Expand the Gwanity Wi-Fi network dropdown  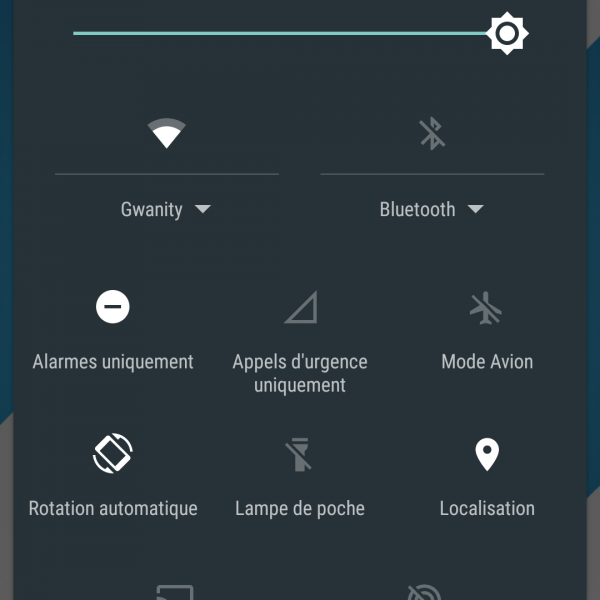click(x=166, y=210)
